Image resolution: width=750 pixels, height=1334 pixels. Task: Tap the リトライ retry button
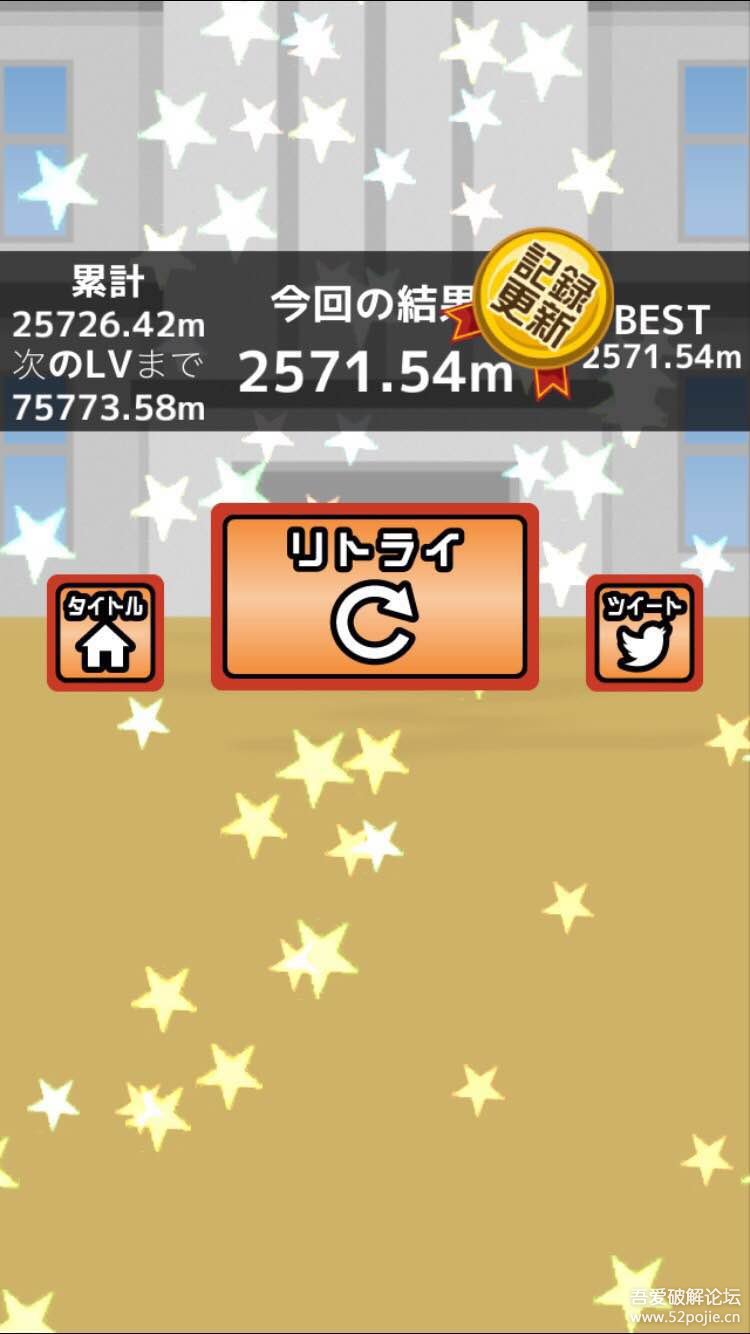coord(375,597)
